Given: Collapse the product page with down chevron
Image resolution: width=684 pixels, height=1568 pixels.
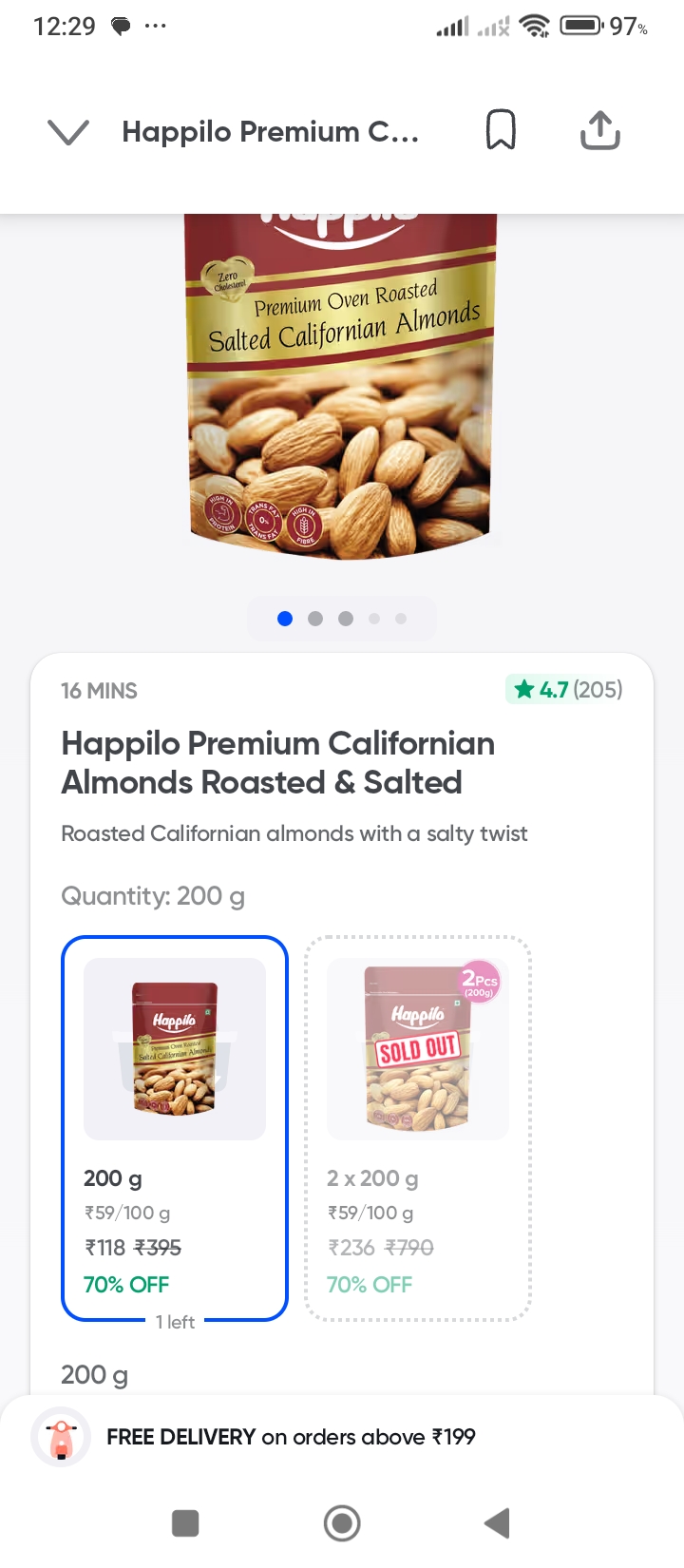Looking at the screenshot, I should tap(68, 132).
